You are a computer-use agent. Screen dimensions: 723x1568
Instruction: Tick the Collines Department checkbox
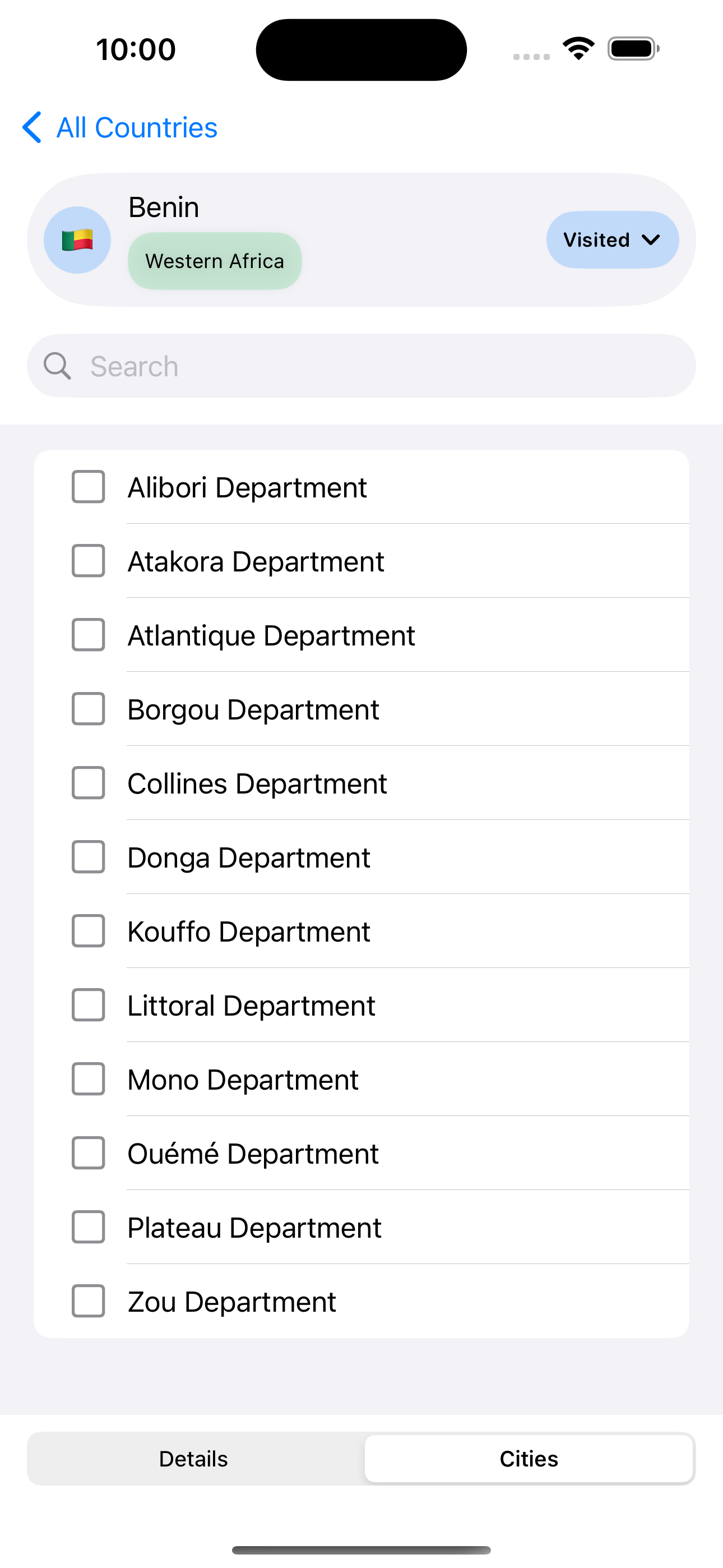(88, 783)
